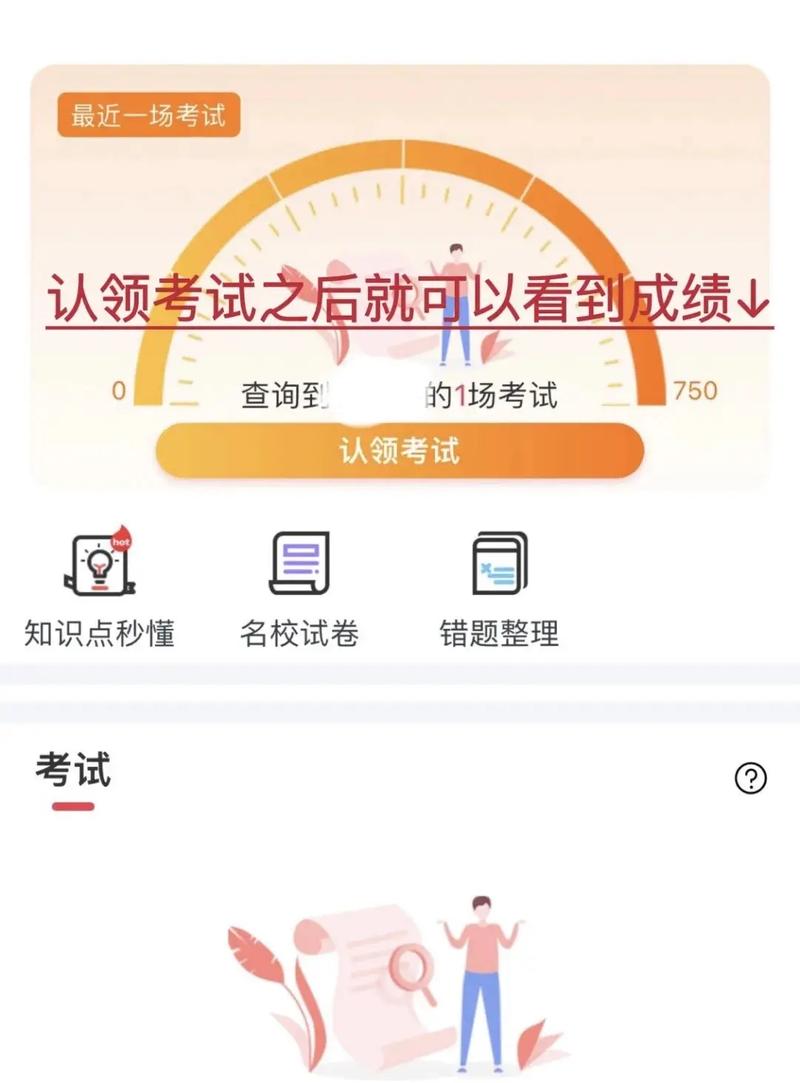Open the 知识点秒懂 text label
Viewport: 800px width, 1083px height.
100,630
